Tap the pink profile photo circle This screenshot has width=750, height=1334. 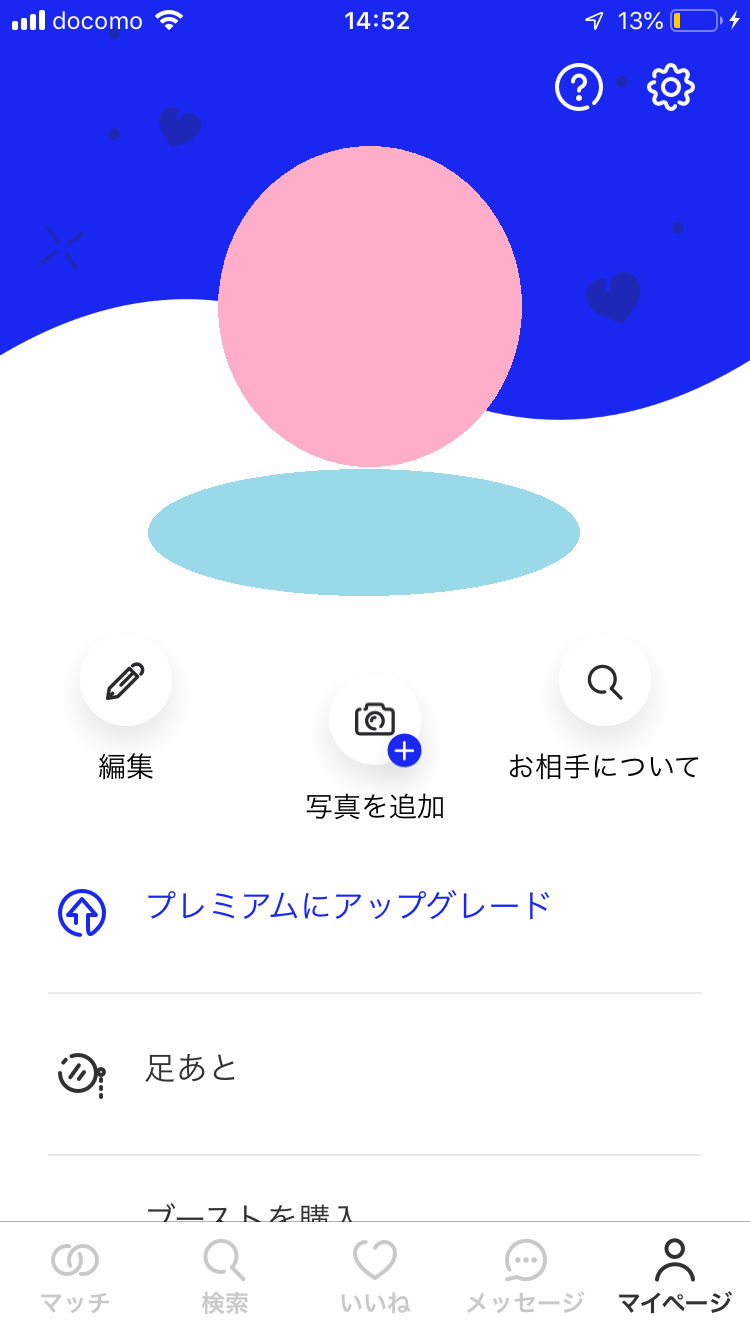(x=370, y=306)
